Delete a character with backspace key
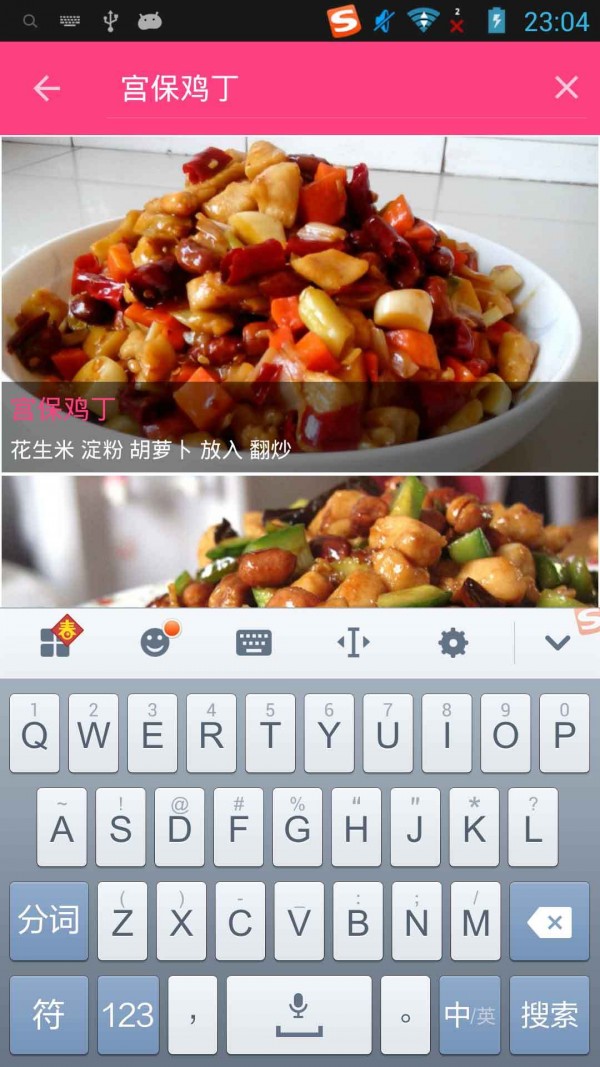This screenshot has height=1067, width=600. pyautogui.click(x=549, y=921)
